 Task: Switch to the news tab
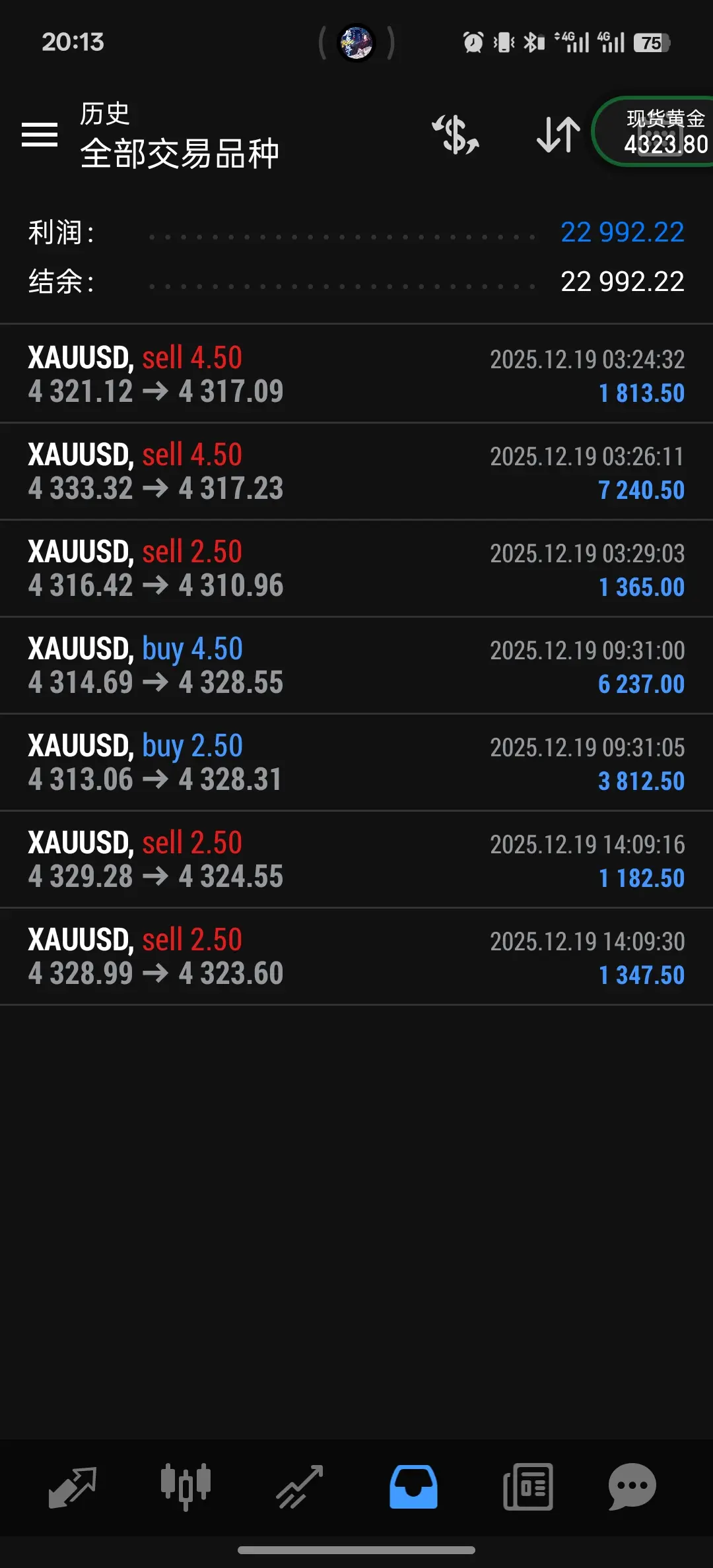[x=527, y=1487]
